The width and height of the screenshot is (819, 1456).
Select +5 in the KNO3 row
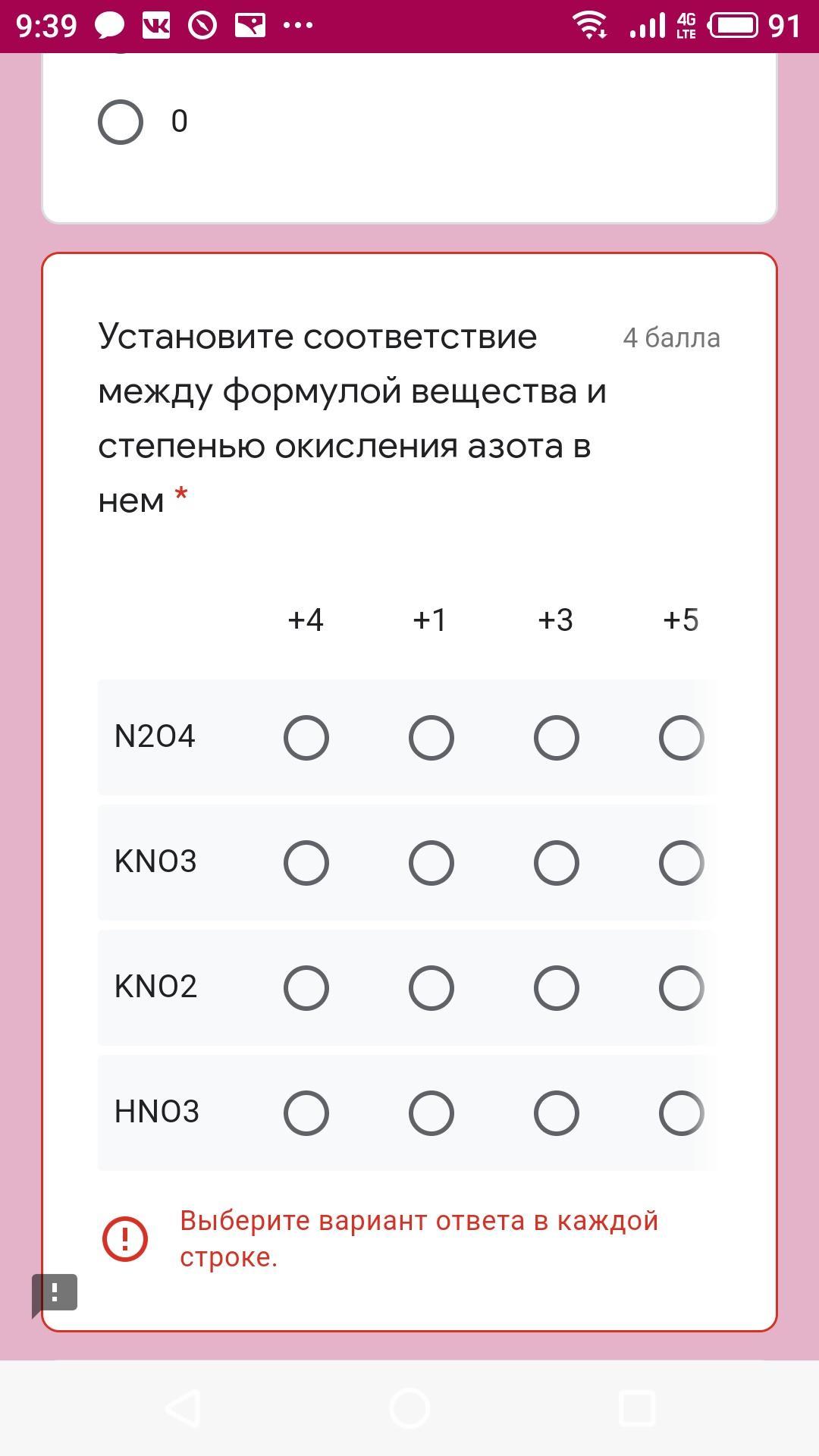(682, 863)
